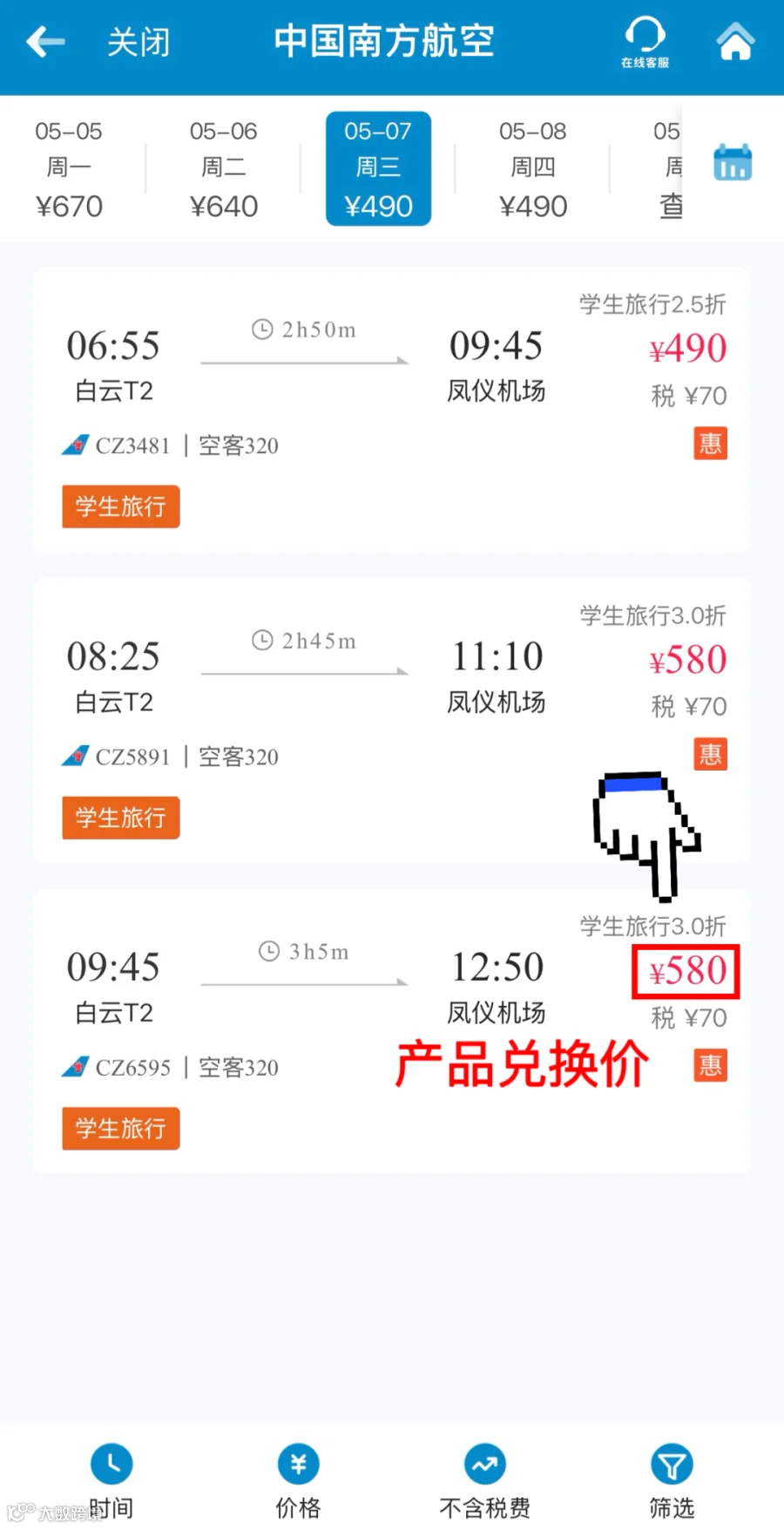Open 在线客服 online customer service
Image resolution: width=784 pixels, height=1528 pixels.
(x=645, y=42)
